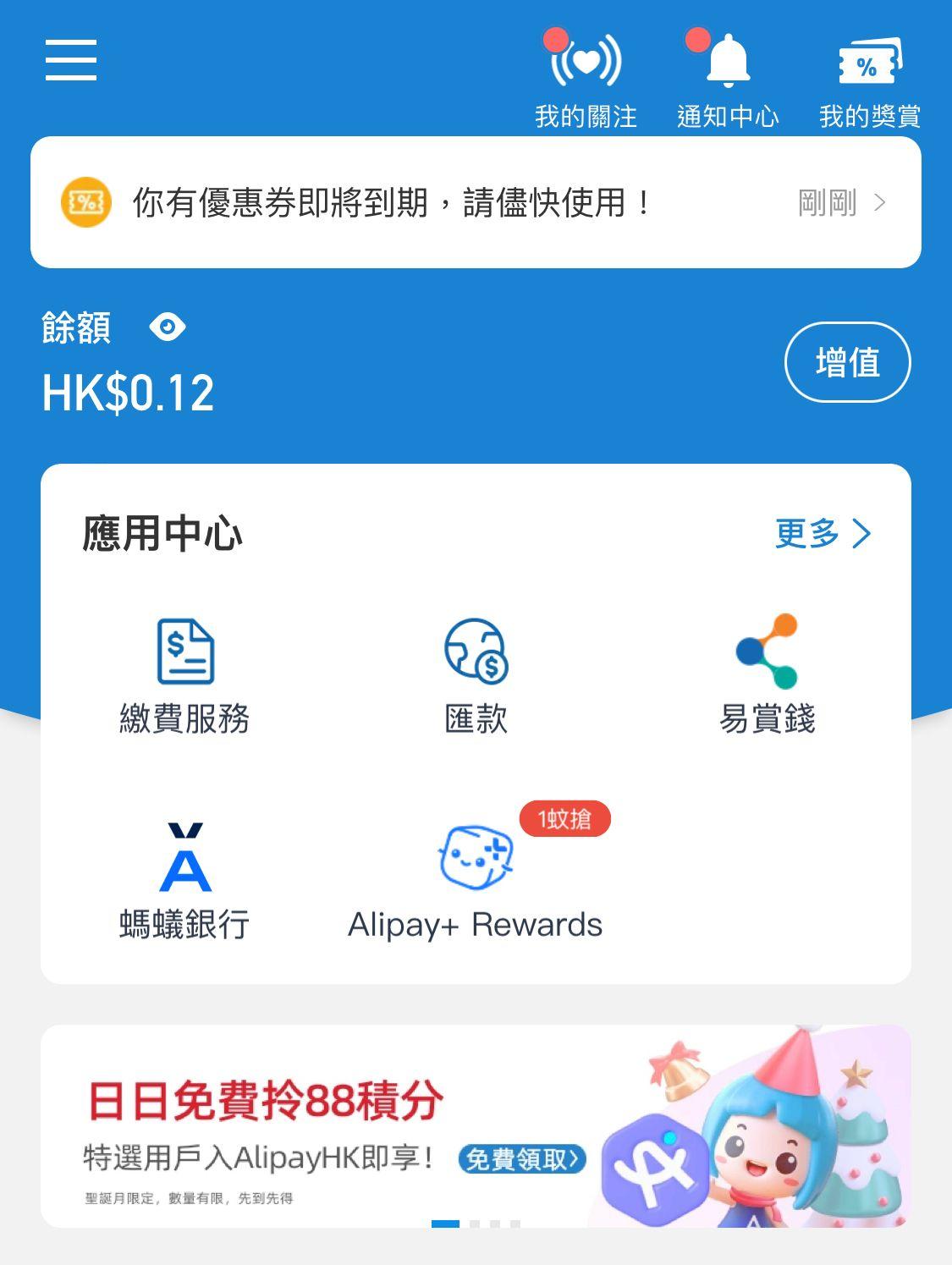The width and height of the screenshot is (952, 1265).
Task: Tap 免費領取 on the 88積分 banner
Action: pyautogui.click(x=522, y=1159)
